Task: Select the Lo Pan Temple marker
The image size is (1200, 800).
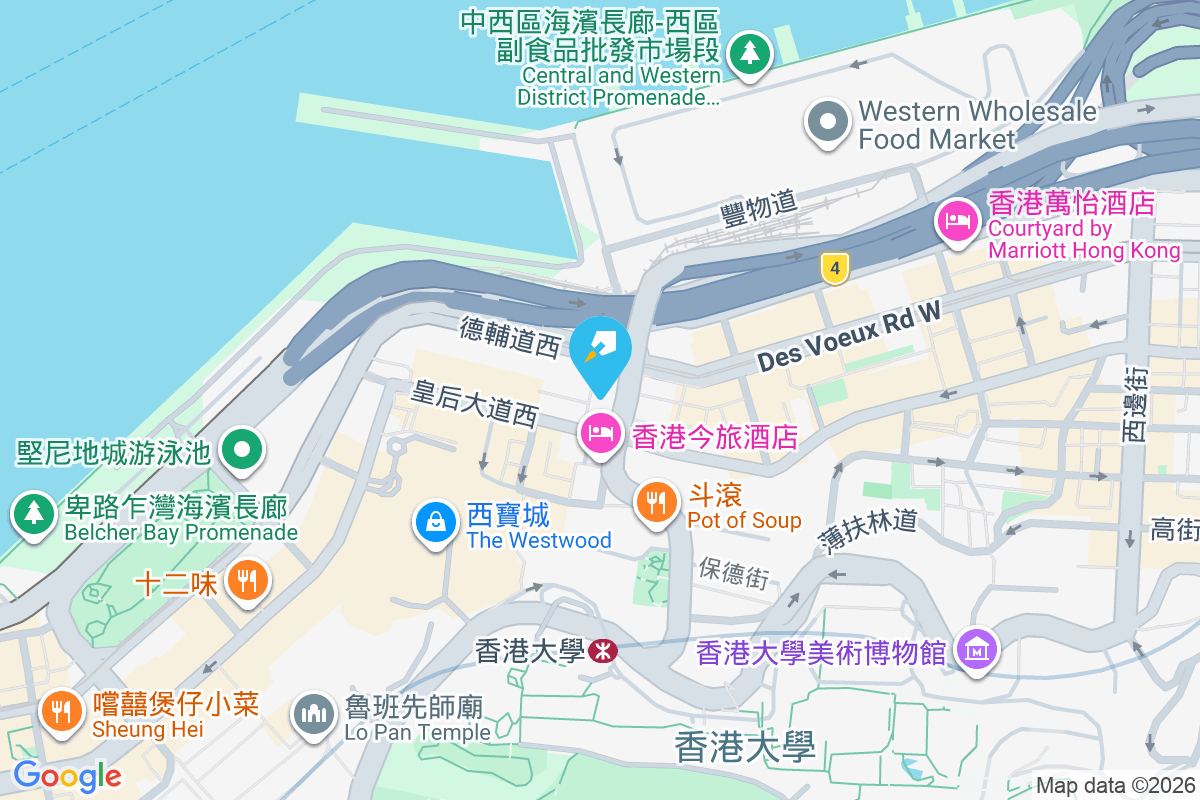Action: tap(315, 714)
